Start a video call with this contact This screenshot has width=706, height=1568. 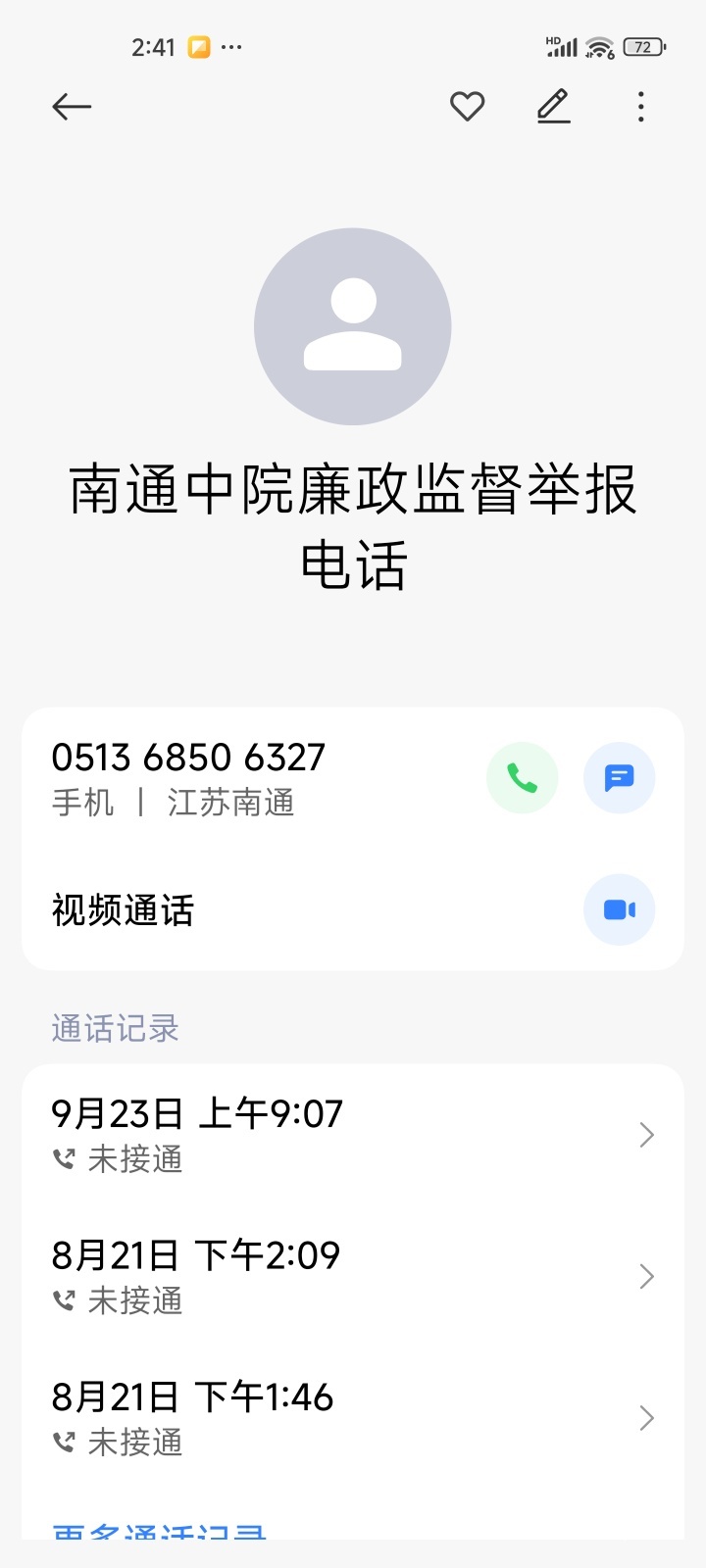[619, 910]
